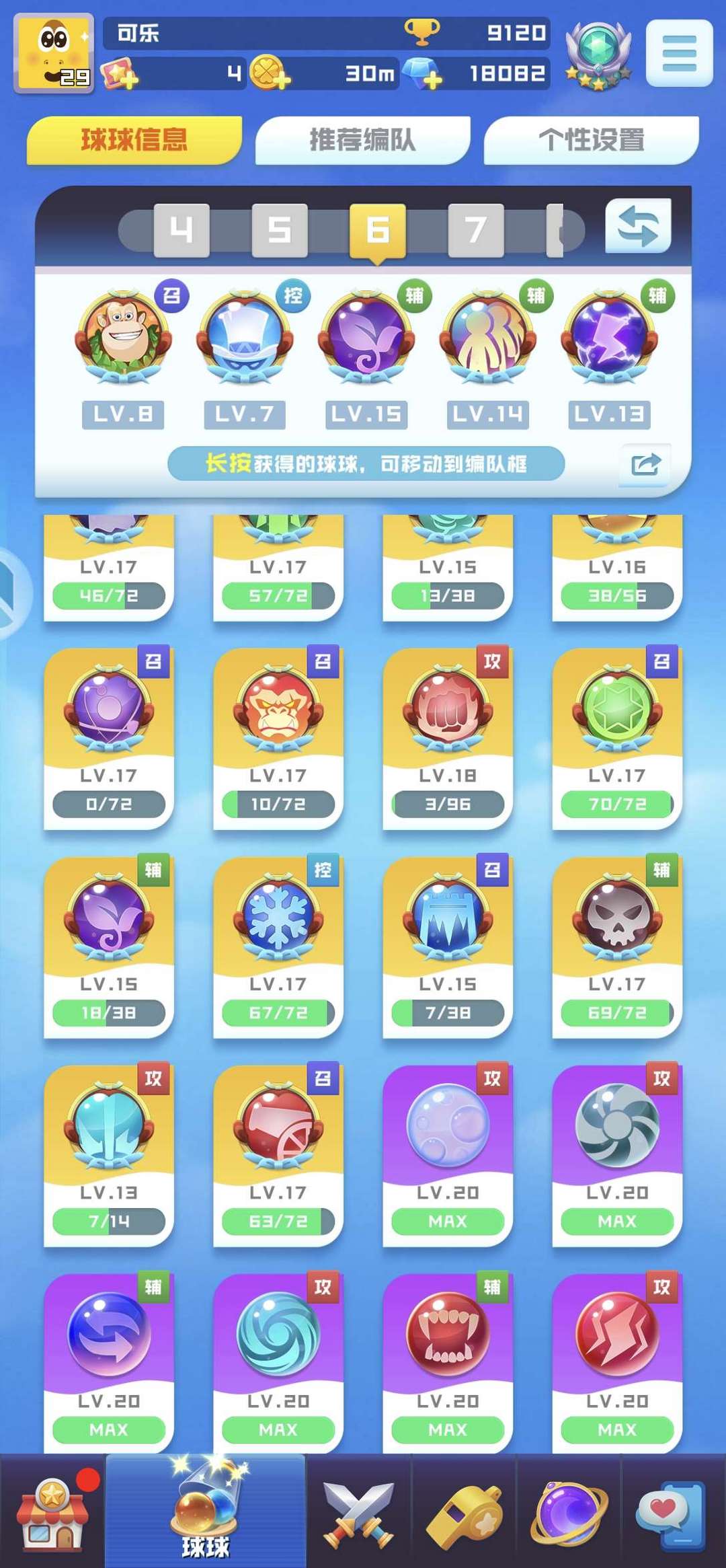Open the gorilla ball card showing 10/72
The width and height of the screenshot is (726, 1568).
pyautogui.click(x=278, y=739)
